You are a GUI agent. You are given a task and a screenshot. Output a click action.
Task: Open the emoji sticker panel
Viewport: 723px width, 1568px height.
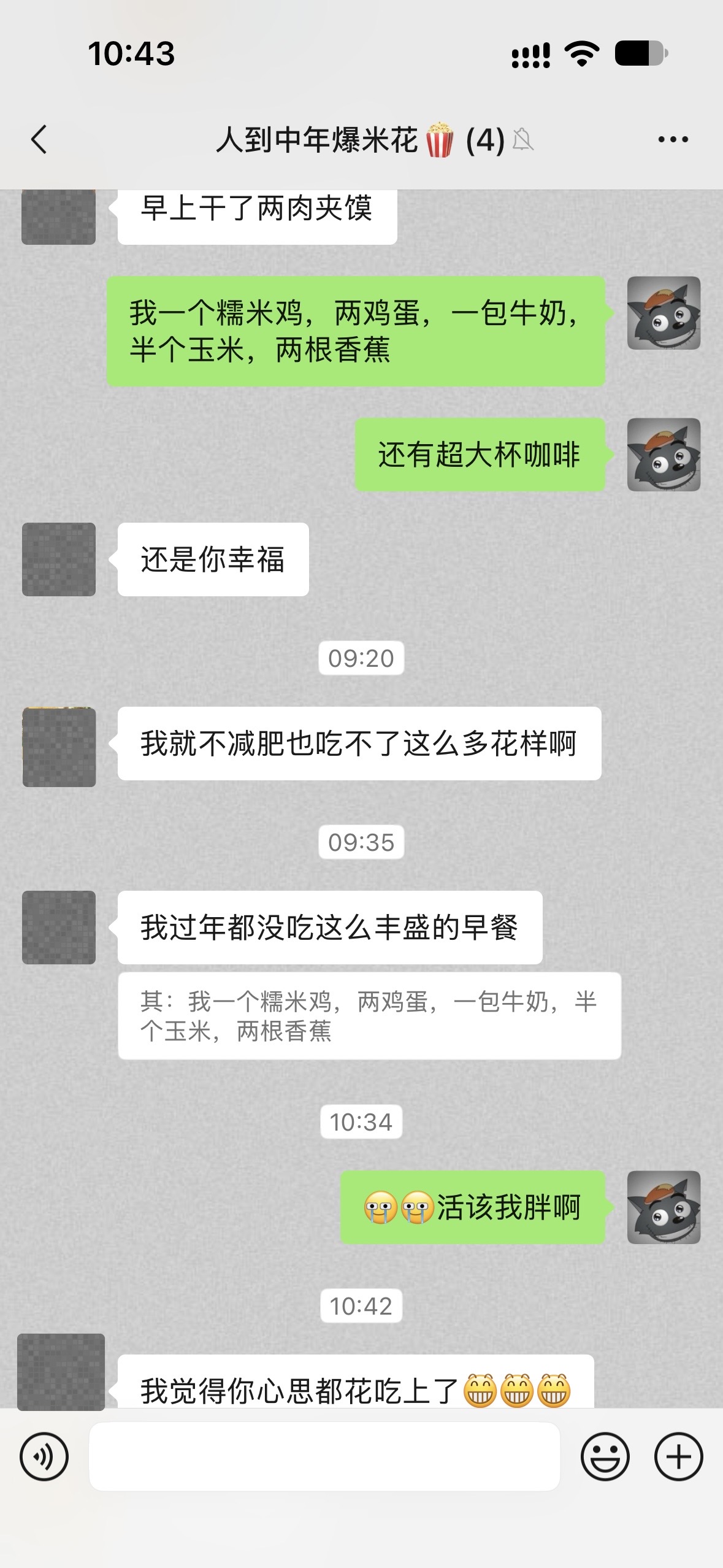click(x=605, y=1456)
